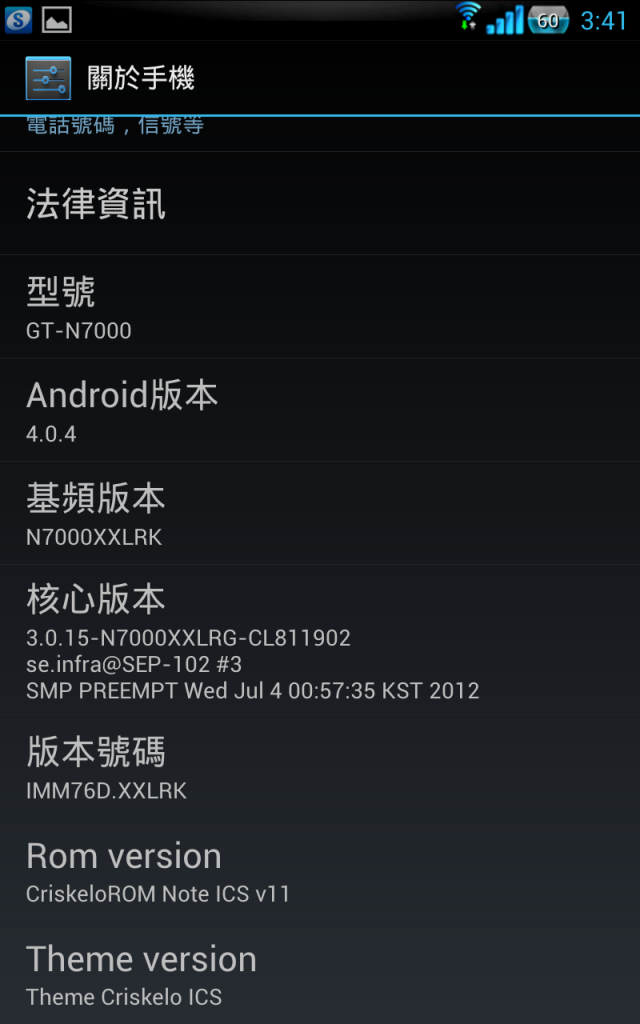Tap the 型號 GT-N7000 row

[320, 308]
